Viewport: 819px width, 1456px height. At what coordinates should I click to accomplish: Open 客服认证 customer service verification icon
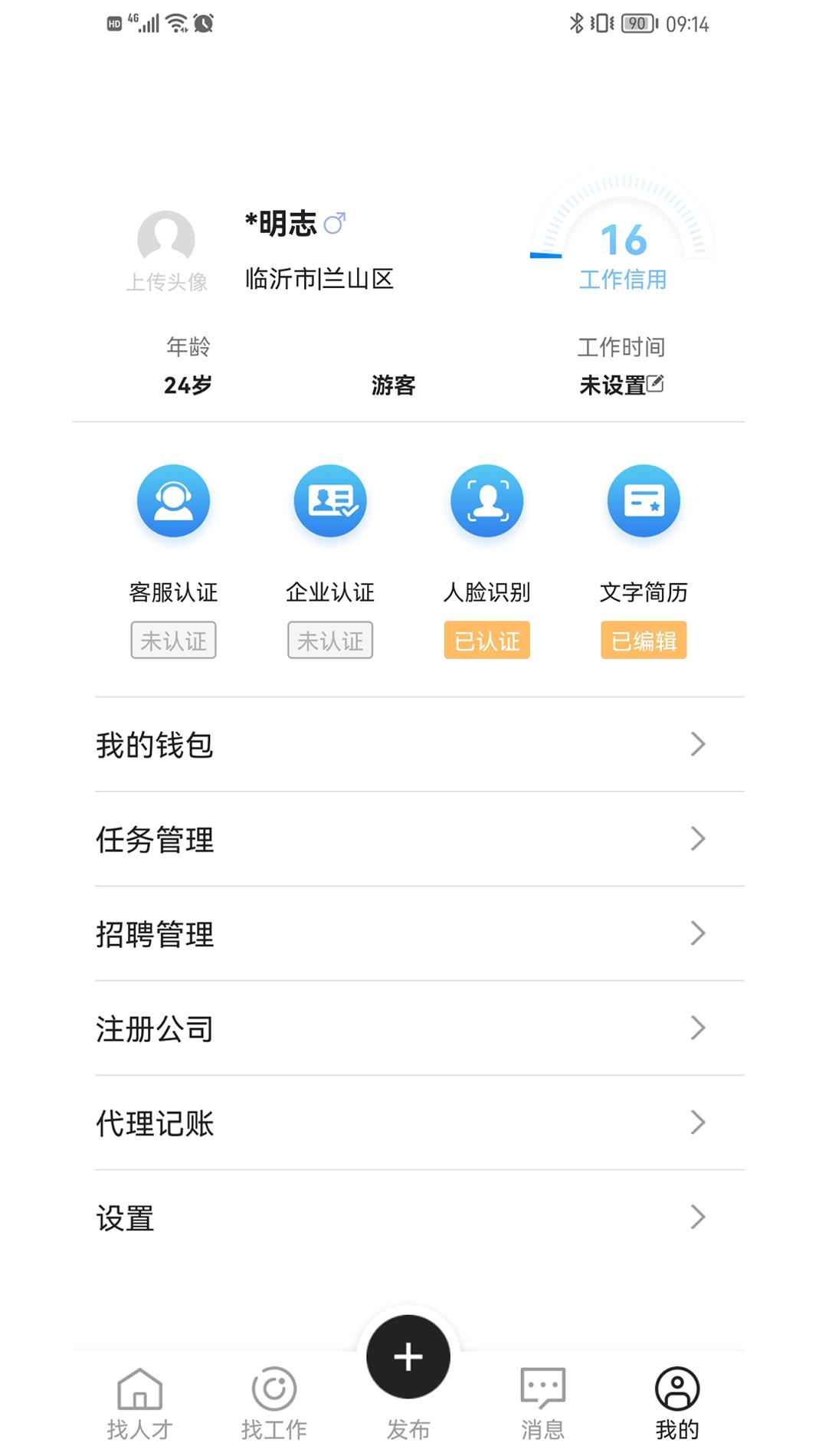tap(173, 500)
